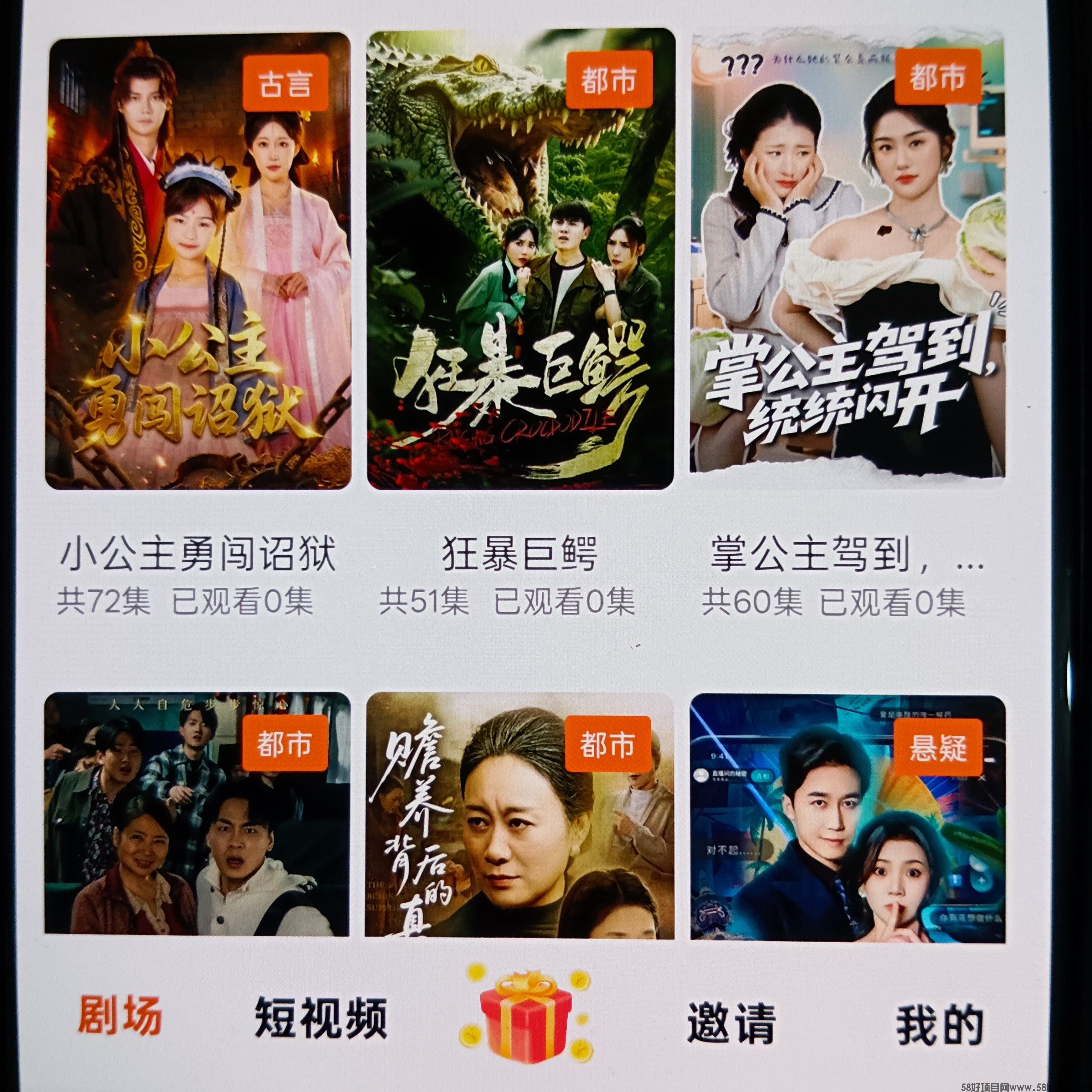Open the 人人自危步步惊心 poster

click(x=197, y=814)
